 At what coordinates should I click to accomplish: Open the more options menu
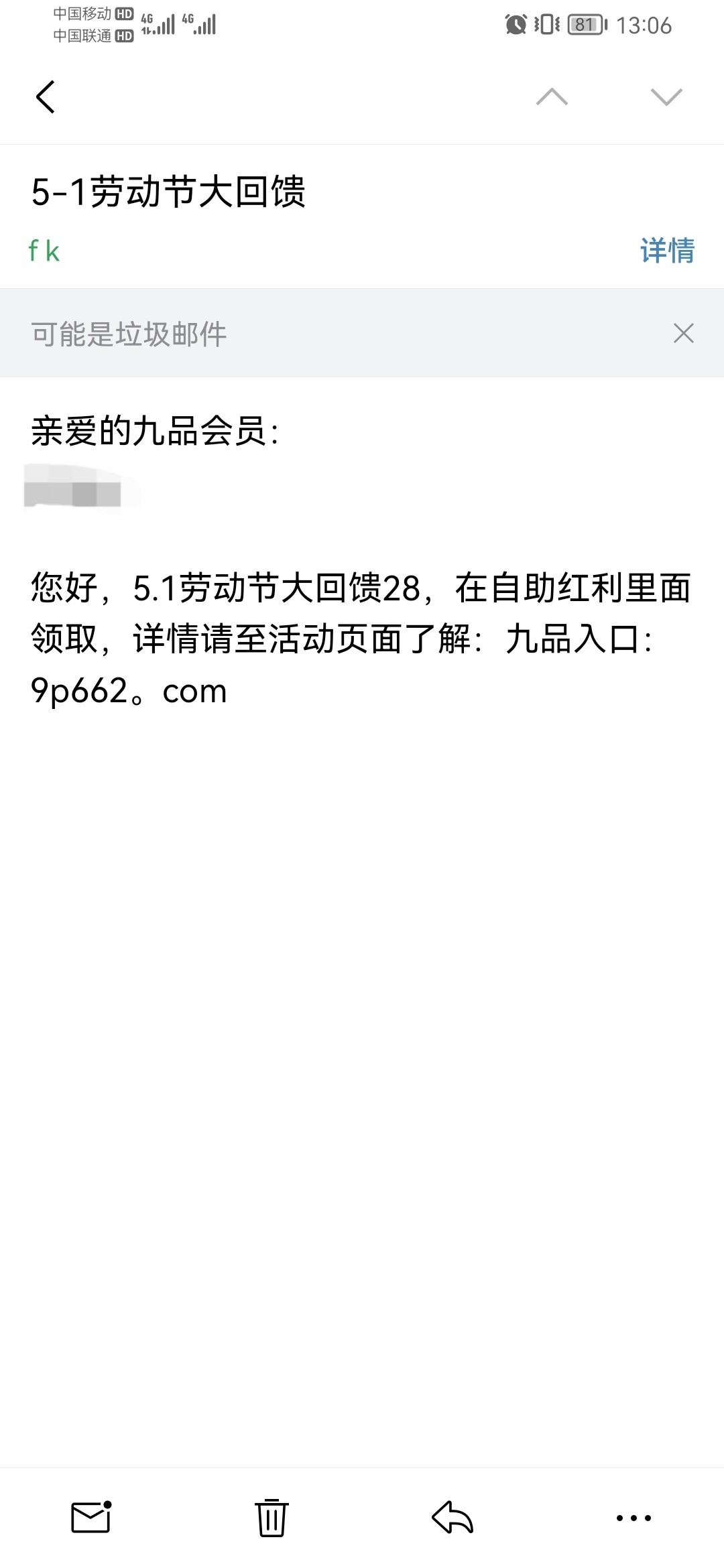633,1518
